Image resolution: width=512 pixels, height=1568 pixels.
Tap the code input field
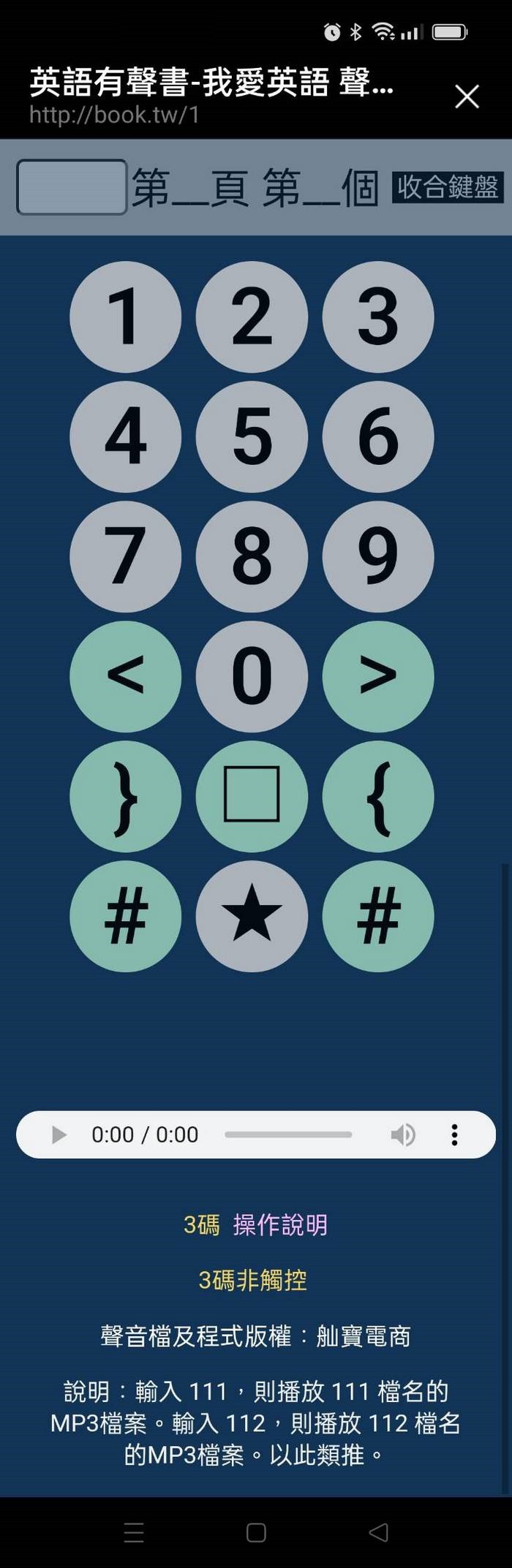pos(72,187)
